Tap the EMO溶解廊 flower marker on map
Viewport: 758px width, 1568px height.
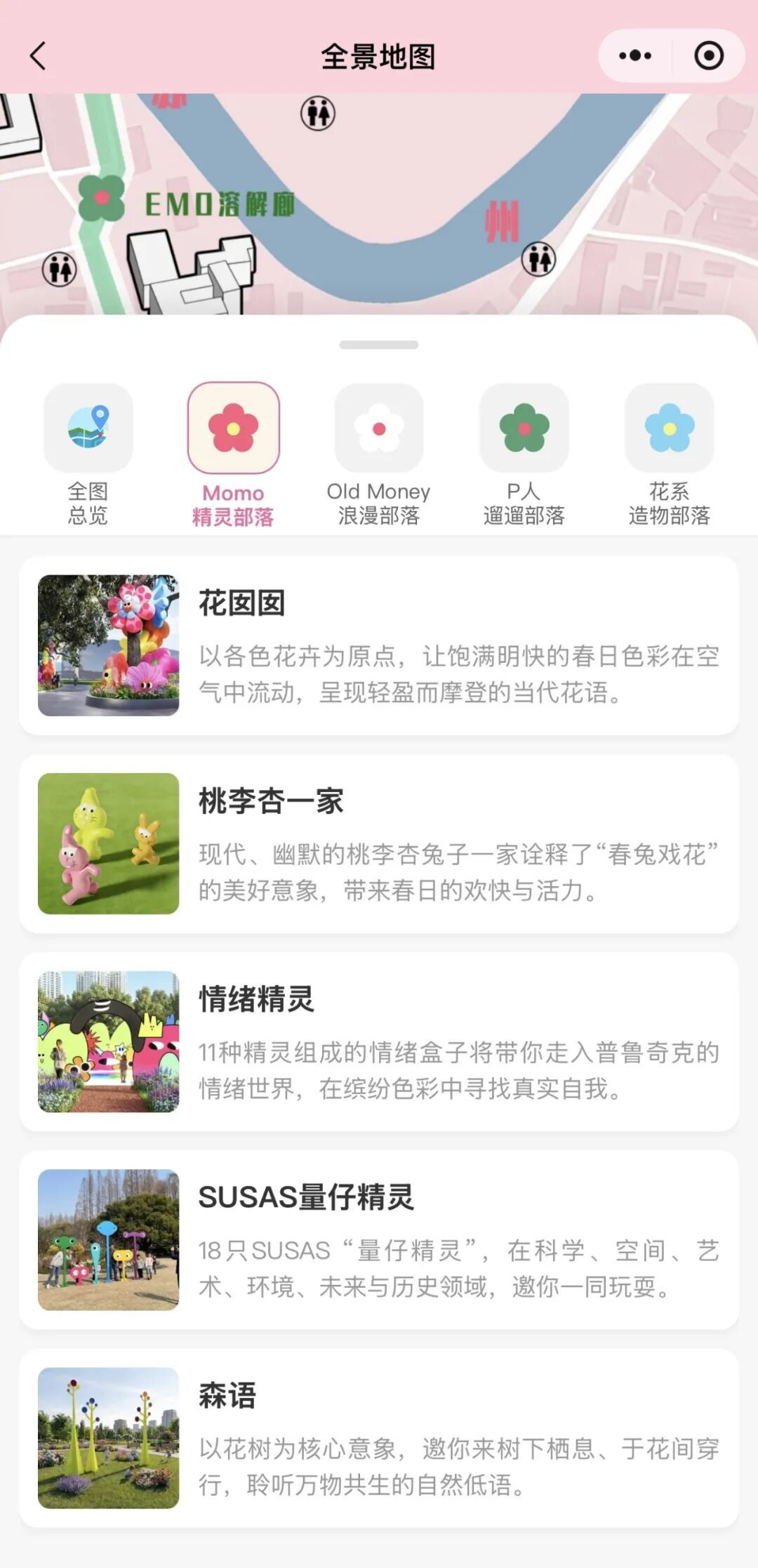pos(102,198)
